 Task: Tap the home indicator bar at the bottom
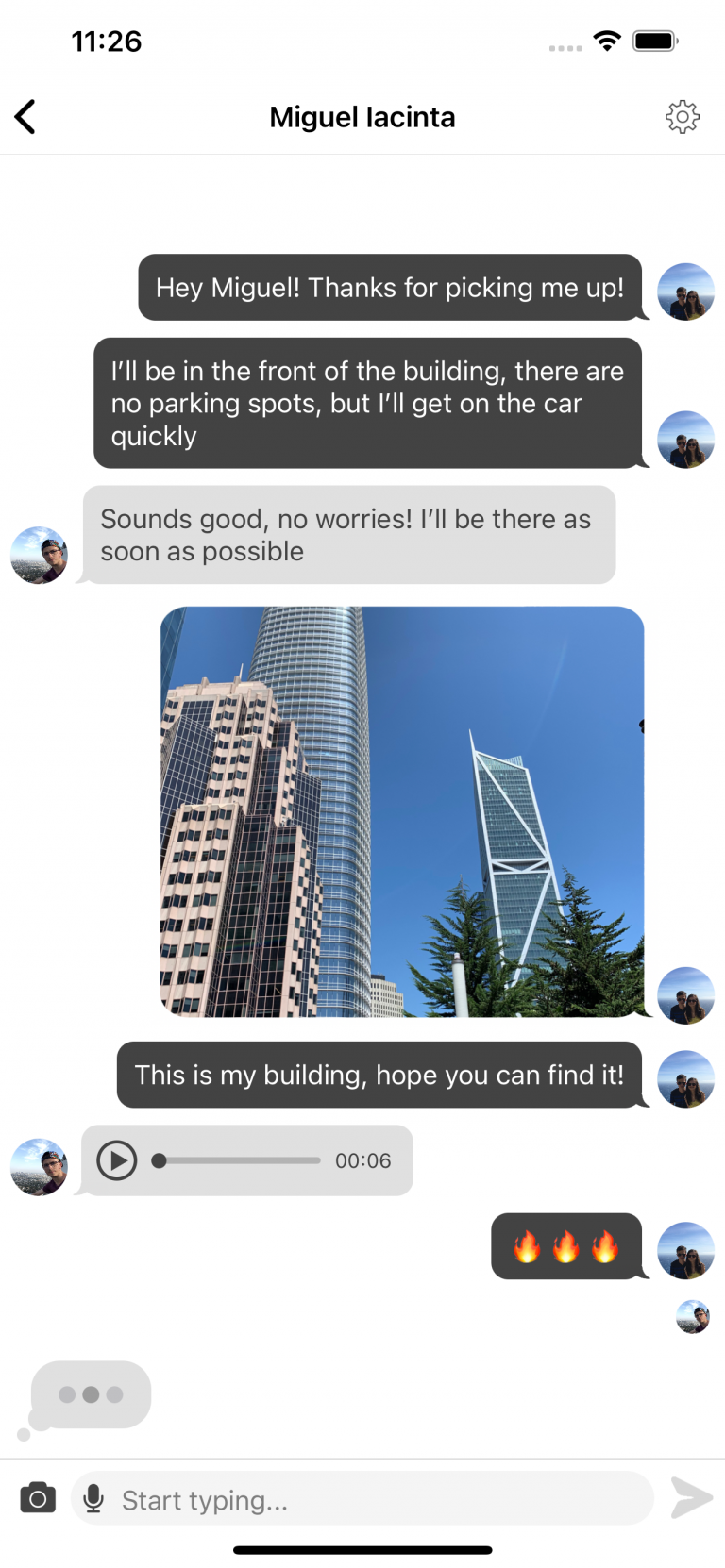[x=362, y=1549]
